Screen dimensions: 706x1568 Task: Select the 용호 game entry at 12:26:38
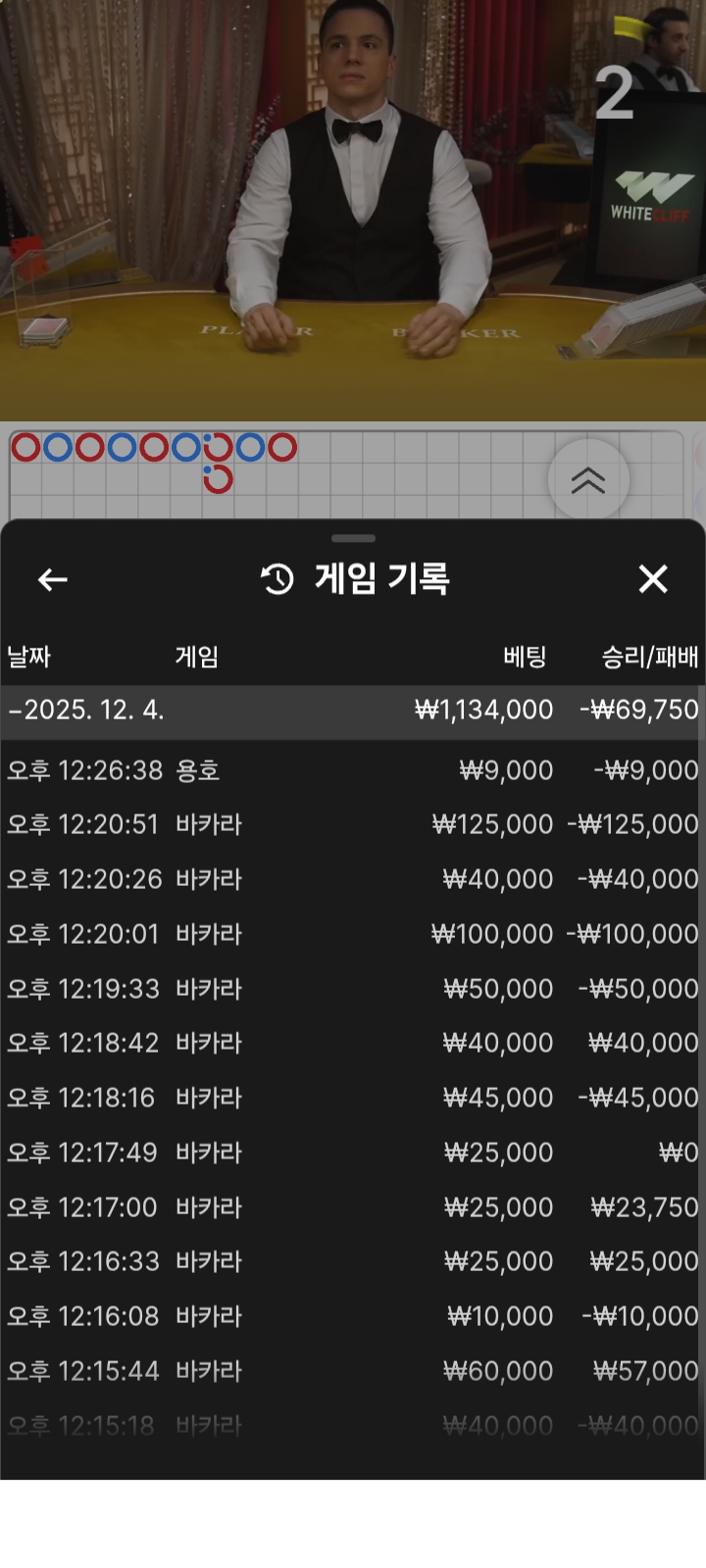point(353,770)
